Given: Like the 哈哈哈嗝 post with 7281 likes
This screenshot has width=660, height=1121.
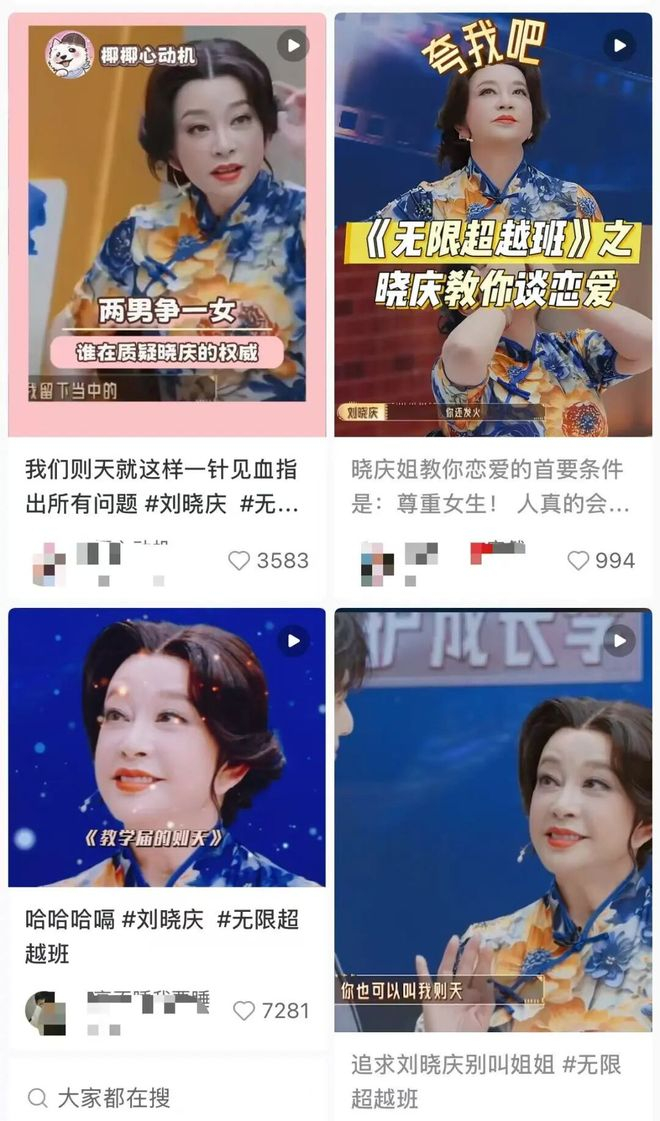Looking at the screenshot, I should (244, 1011).
